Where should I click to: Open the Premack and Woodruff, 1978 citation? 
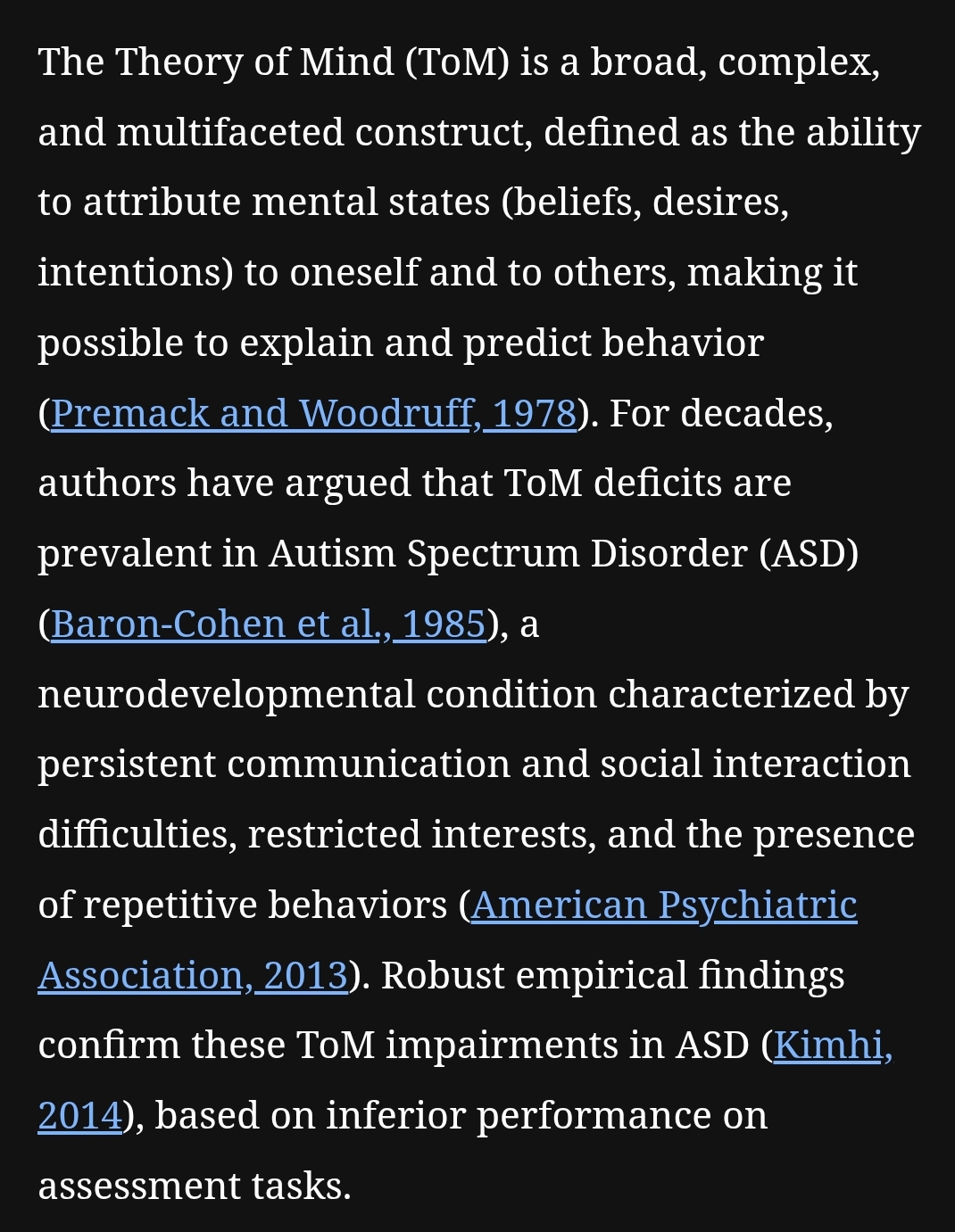(x=314, y=414)
